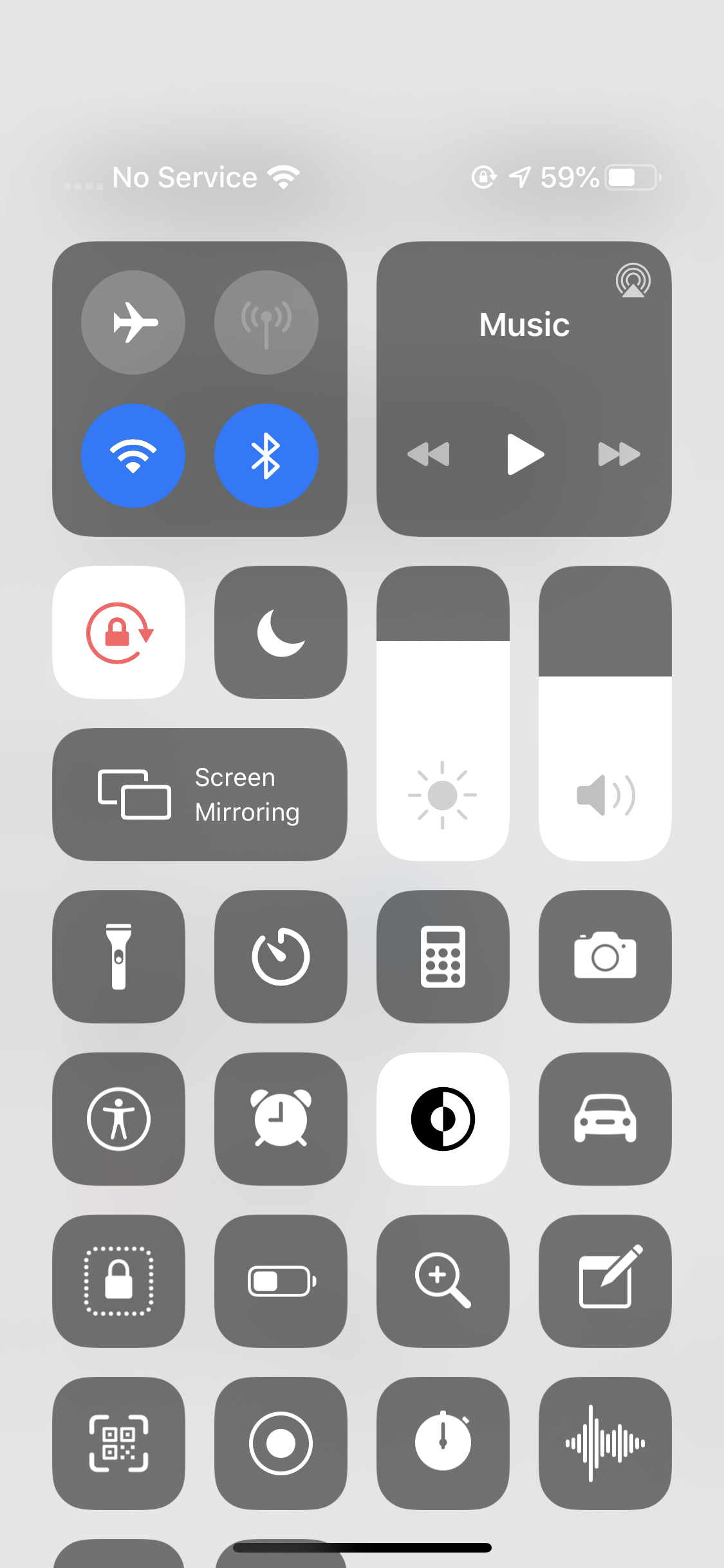Enable Airplane Mode
724x1568 pixels.
[133, 322]
